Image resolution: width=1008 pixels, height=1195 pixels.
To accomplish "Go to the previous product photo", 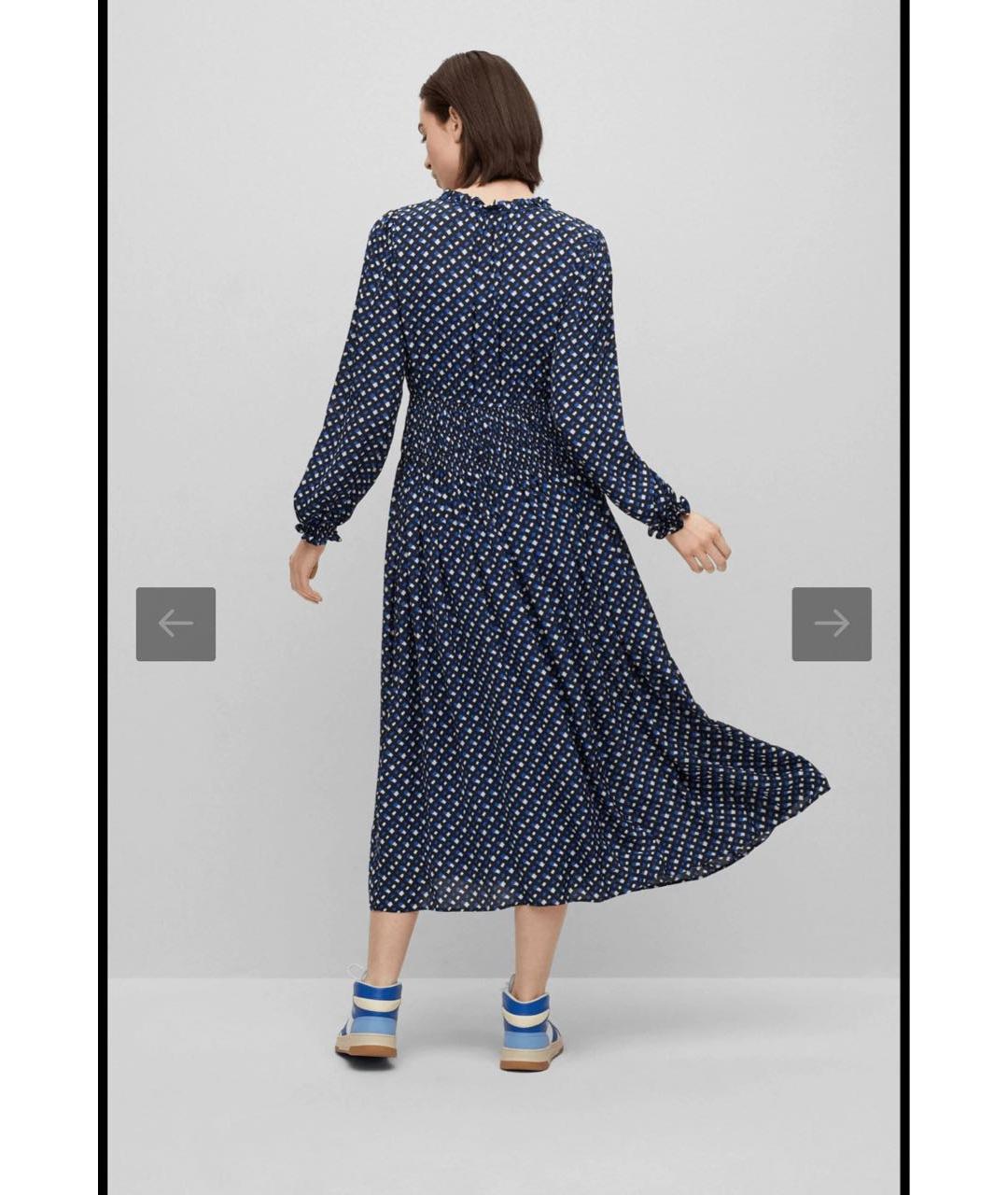I will tap(175, 624).
